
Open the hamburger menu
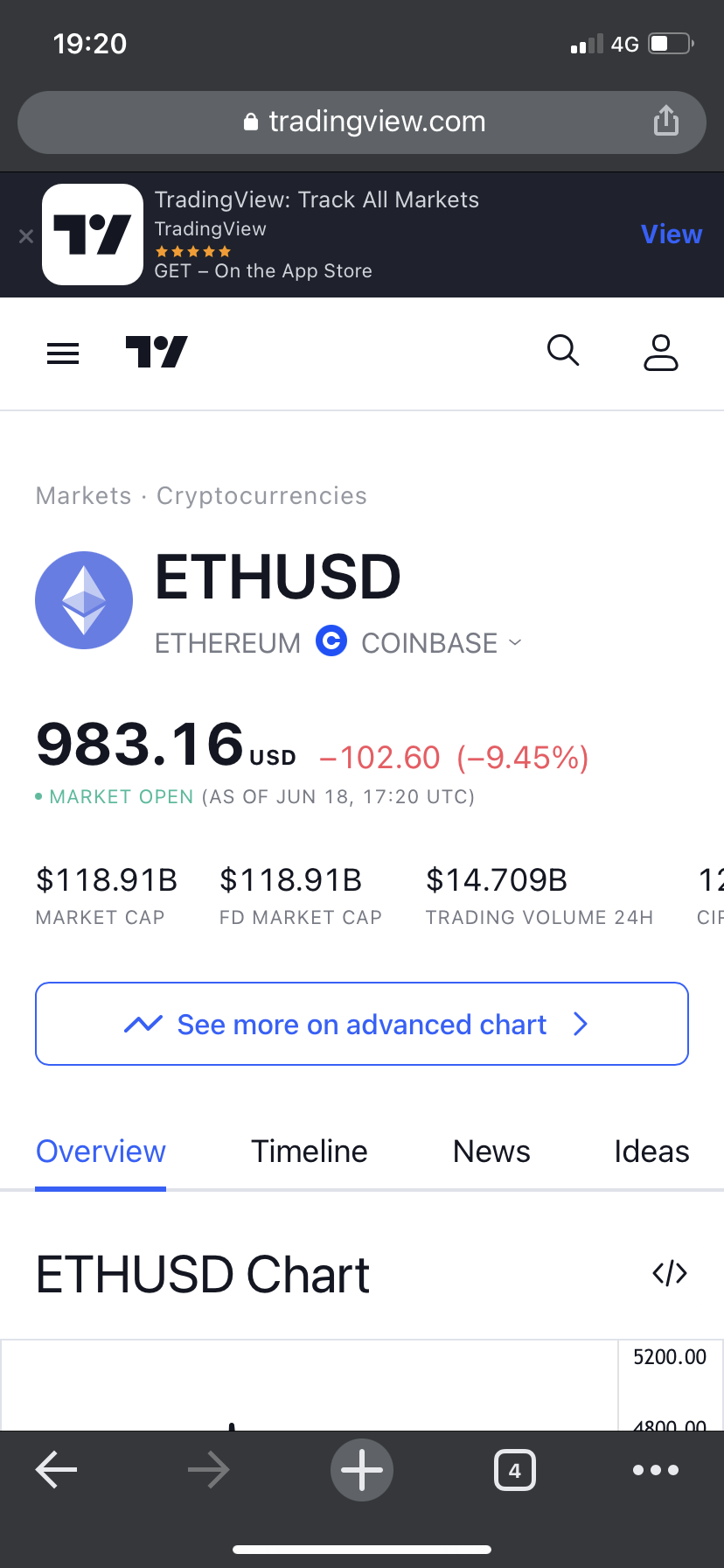tap(63, 353)
